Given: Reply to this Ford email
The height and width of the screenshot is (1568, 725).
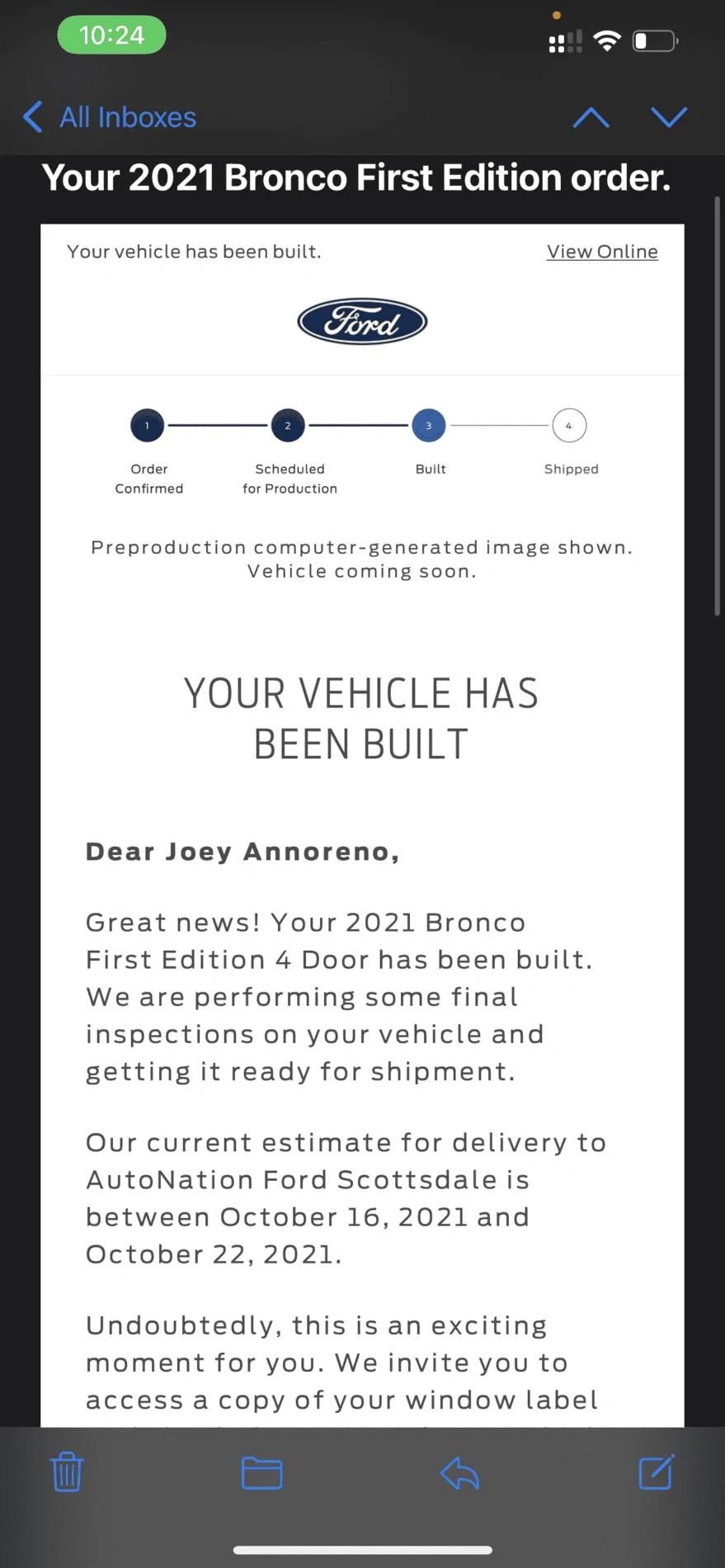Looking at the screenshot, I should coord(459,1473).
